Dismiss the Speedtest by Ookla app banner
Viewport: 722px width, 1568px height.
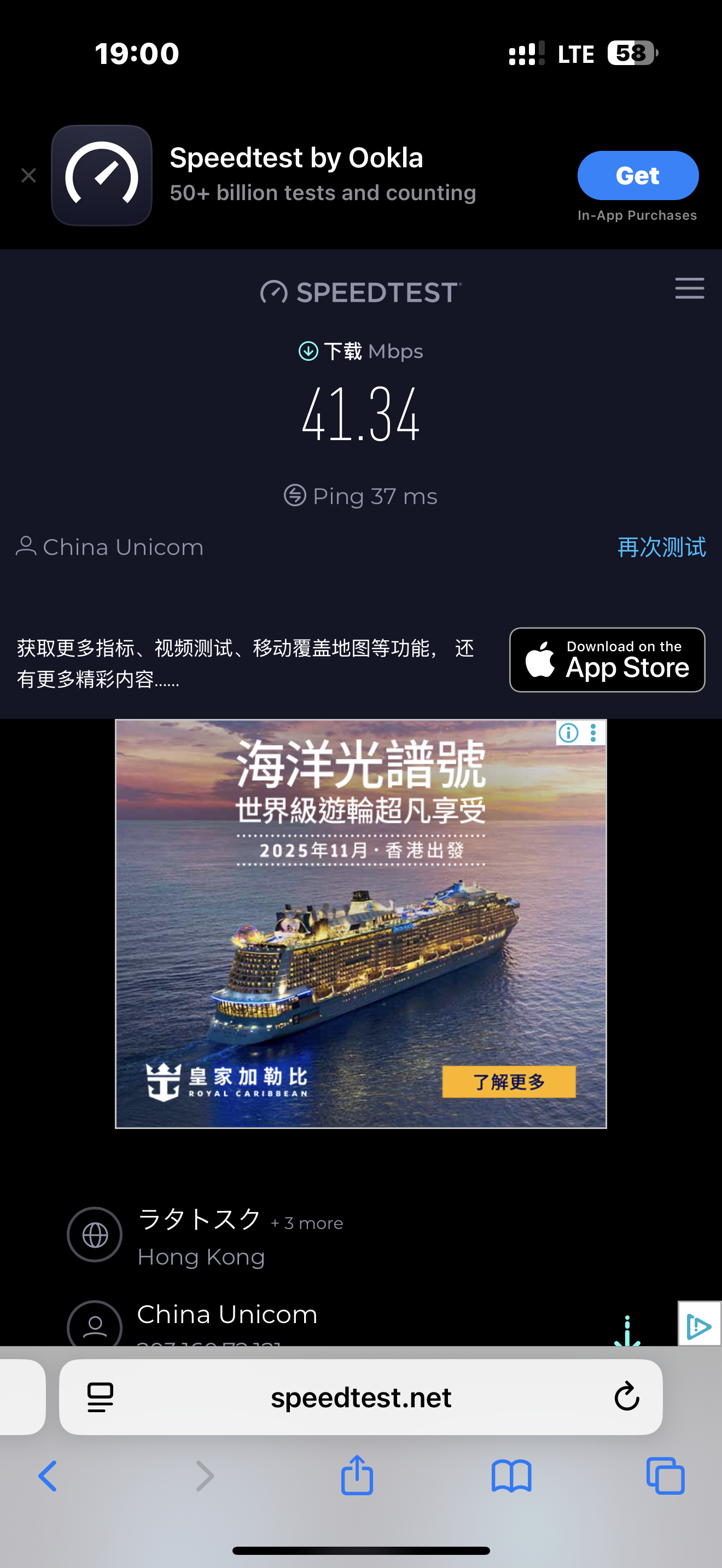tap(28, 176)
